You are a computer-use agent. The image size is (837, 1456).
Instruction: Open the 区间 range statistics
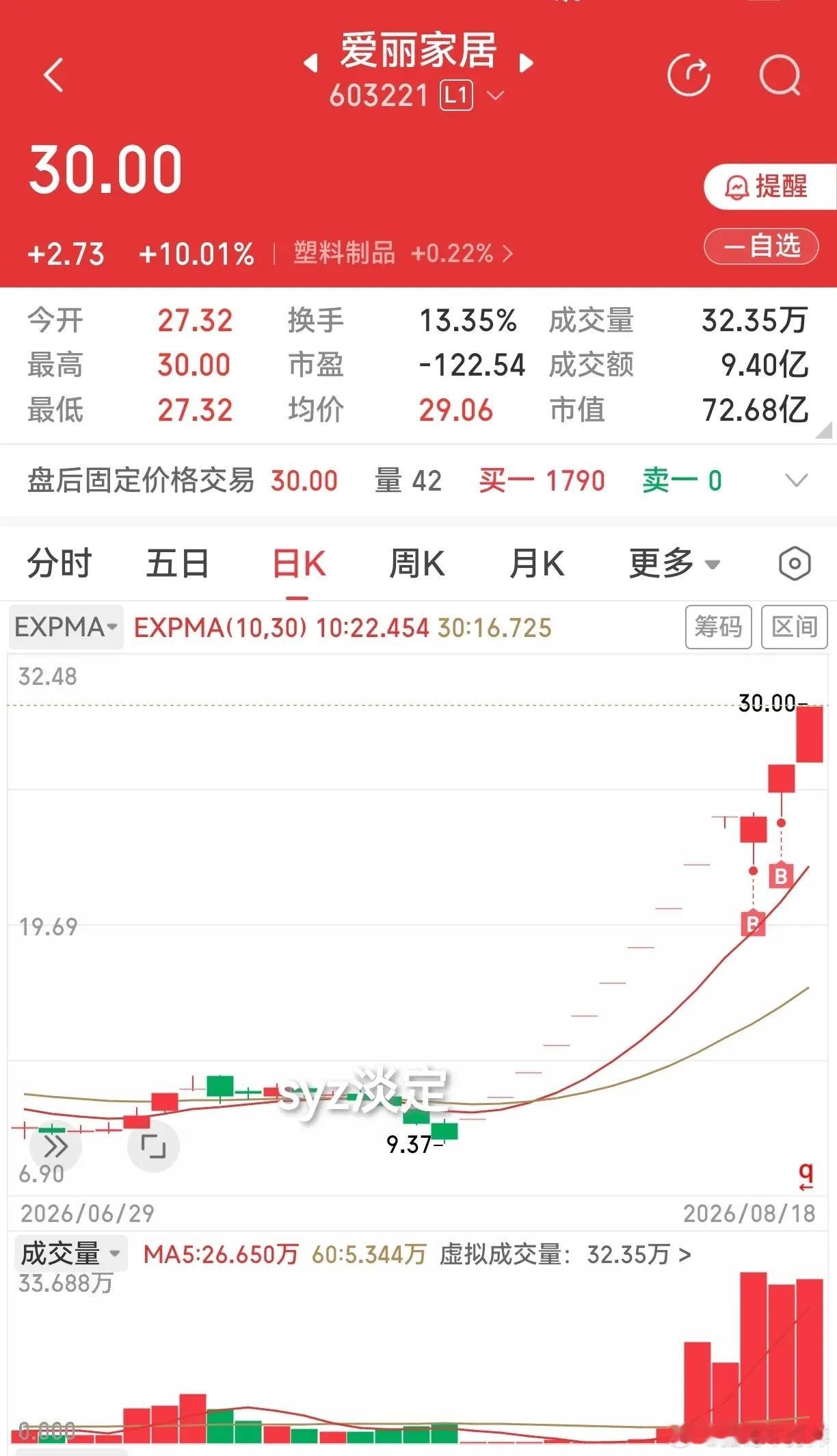(x=795, y=627)
